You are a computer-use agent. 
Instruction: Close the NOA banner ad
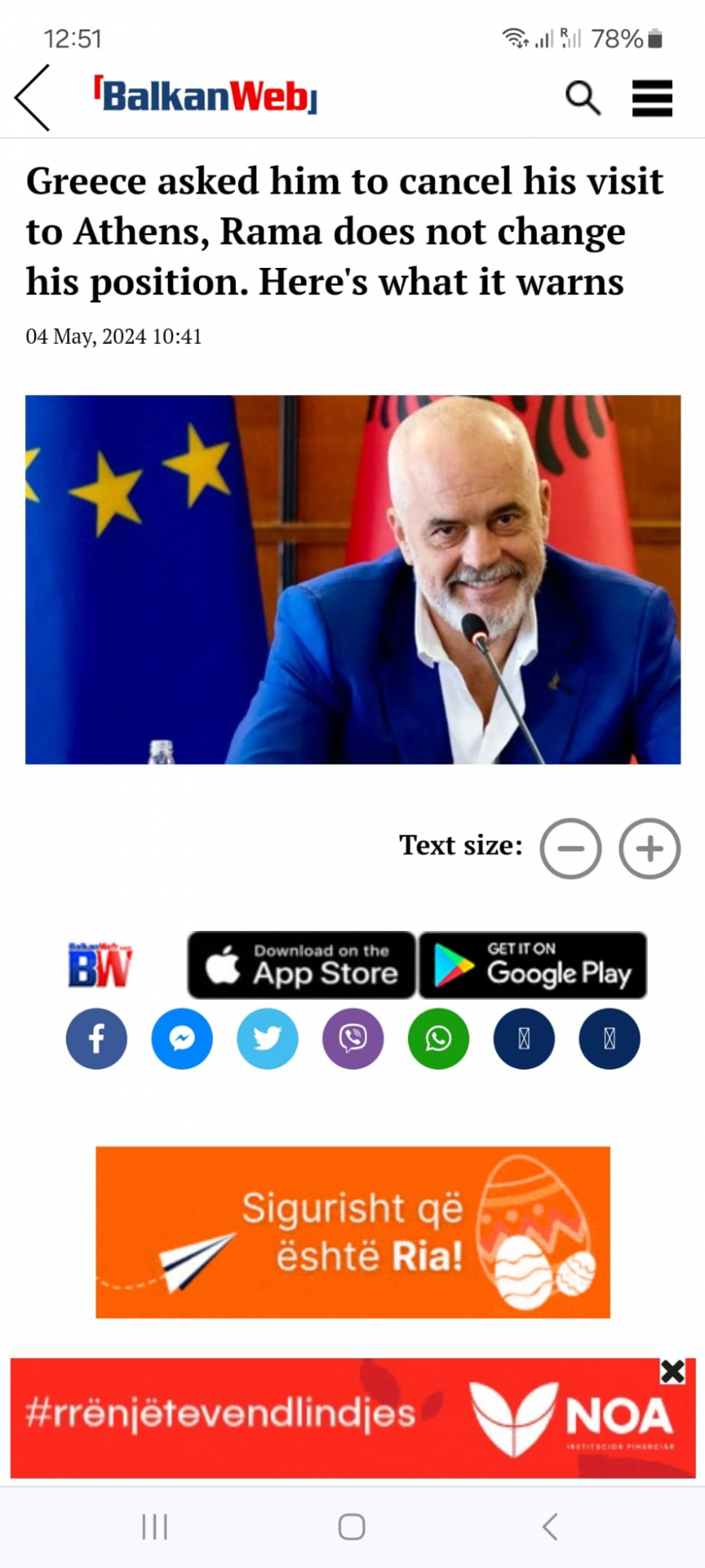tap(672, 1371)
